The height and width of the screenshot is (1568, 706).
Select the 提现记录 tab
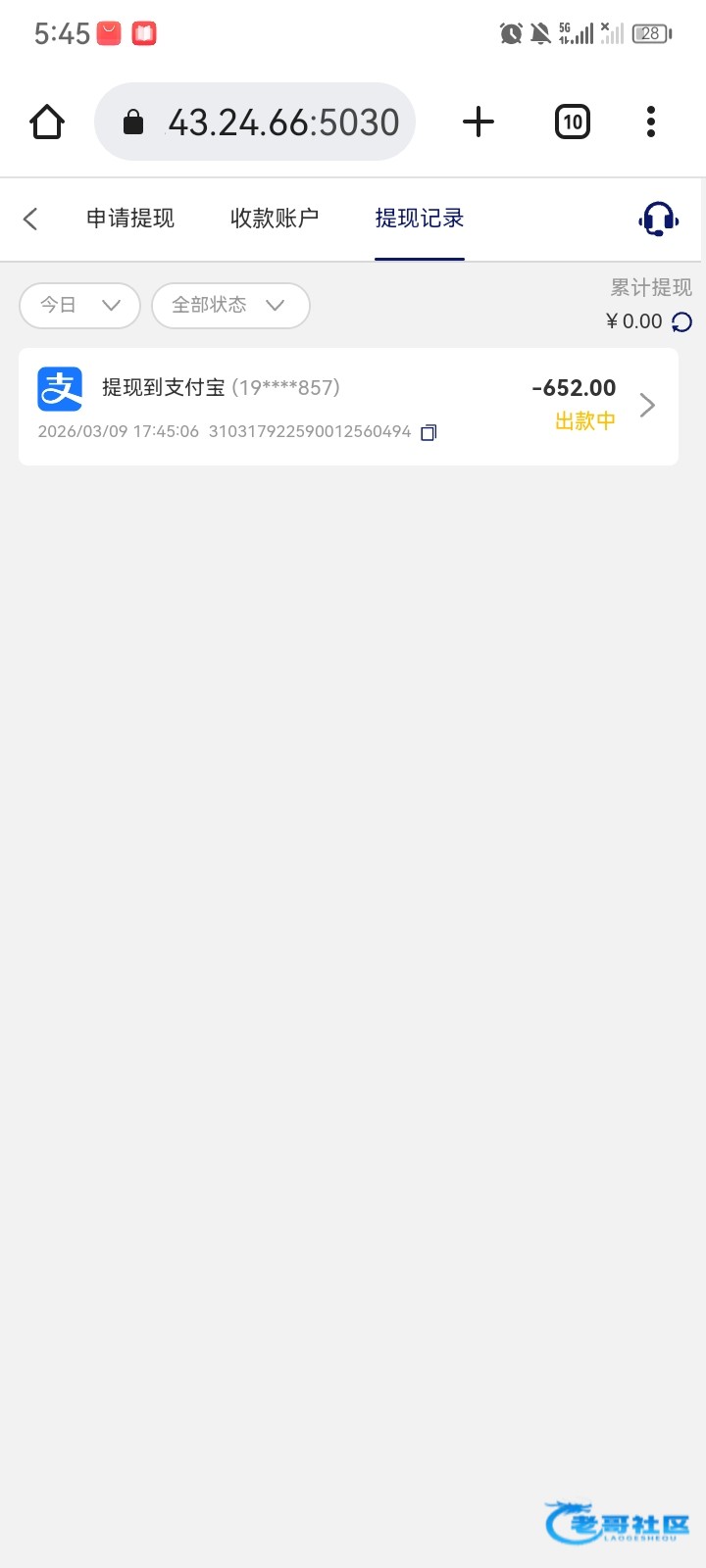click(x=420, y=219)
